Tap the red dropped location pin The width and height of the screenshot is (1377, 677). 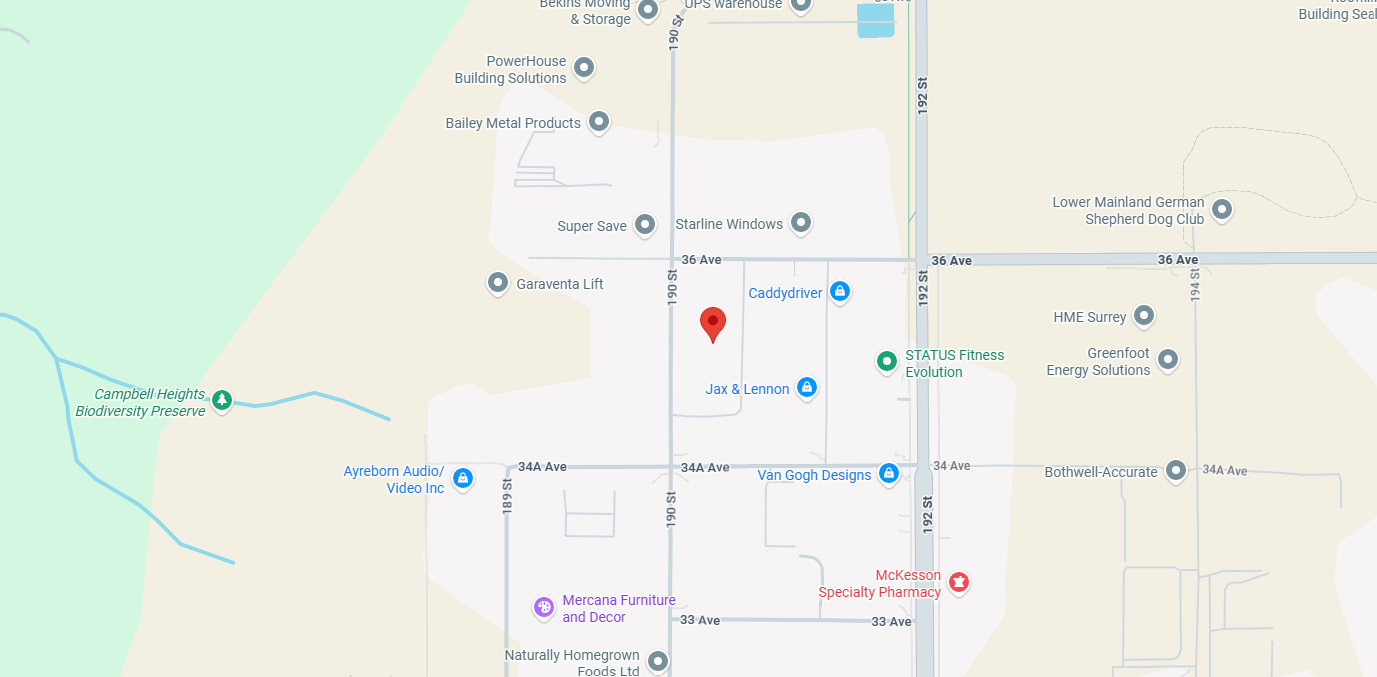pos(712,323)
